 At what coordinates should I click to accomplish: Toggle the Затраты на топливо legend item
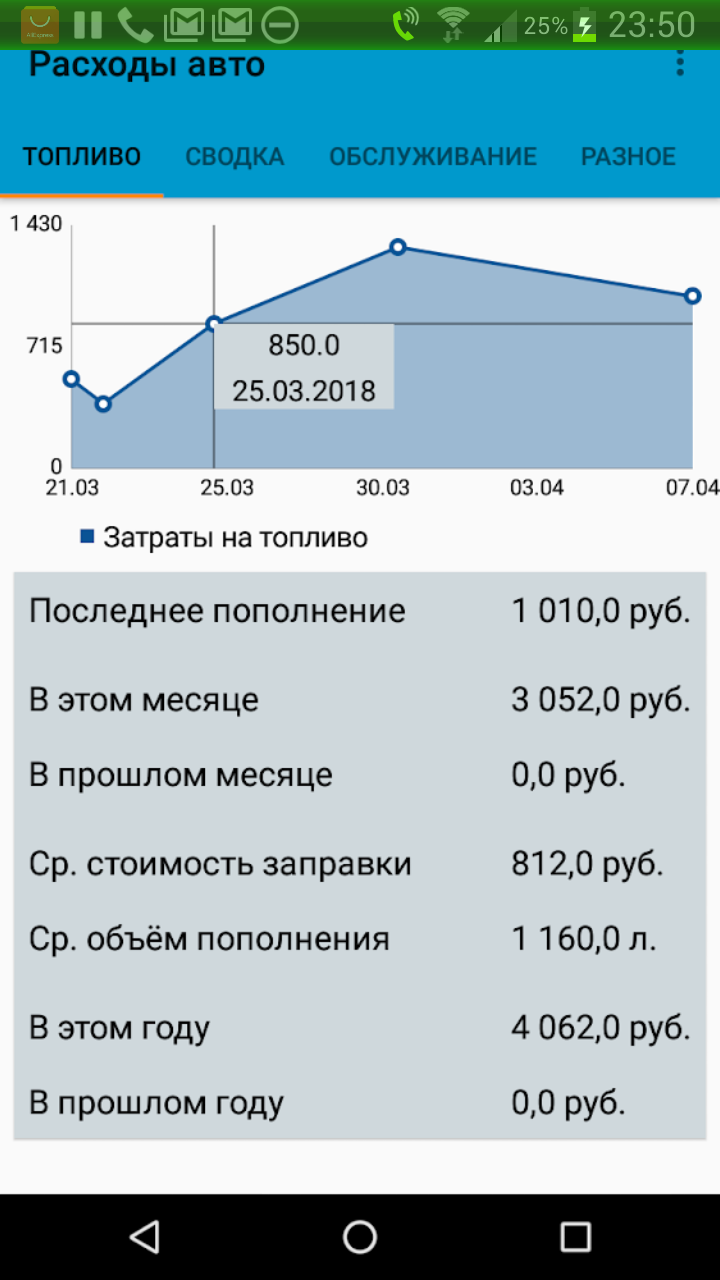tap(224, 538)
